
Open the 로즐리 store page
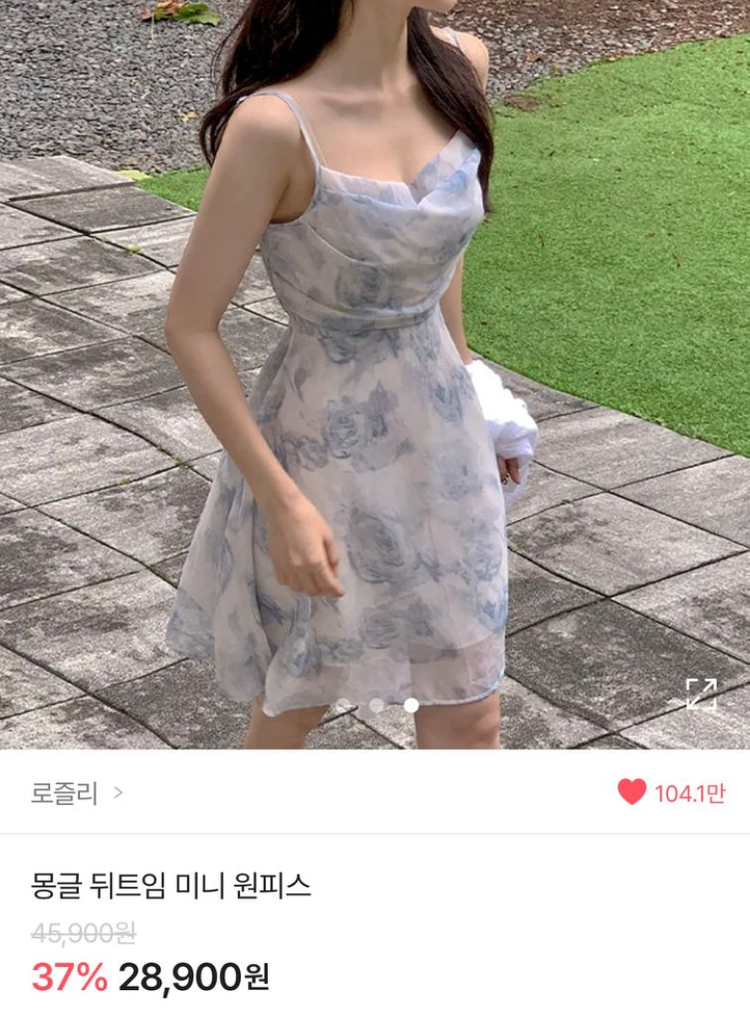tap(77, 794)
